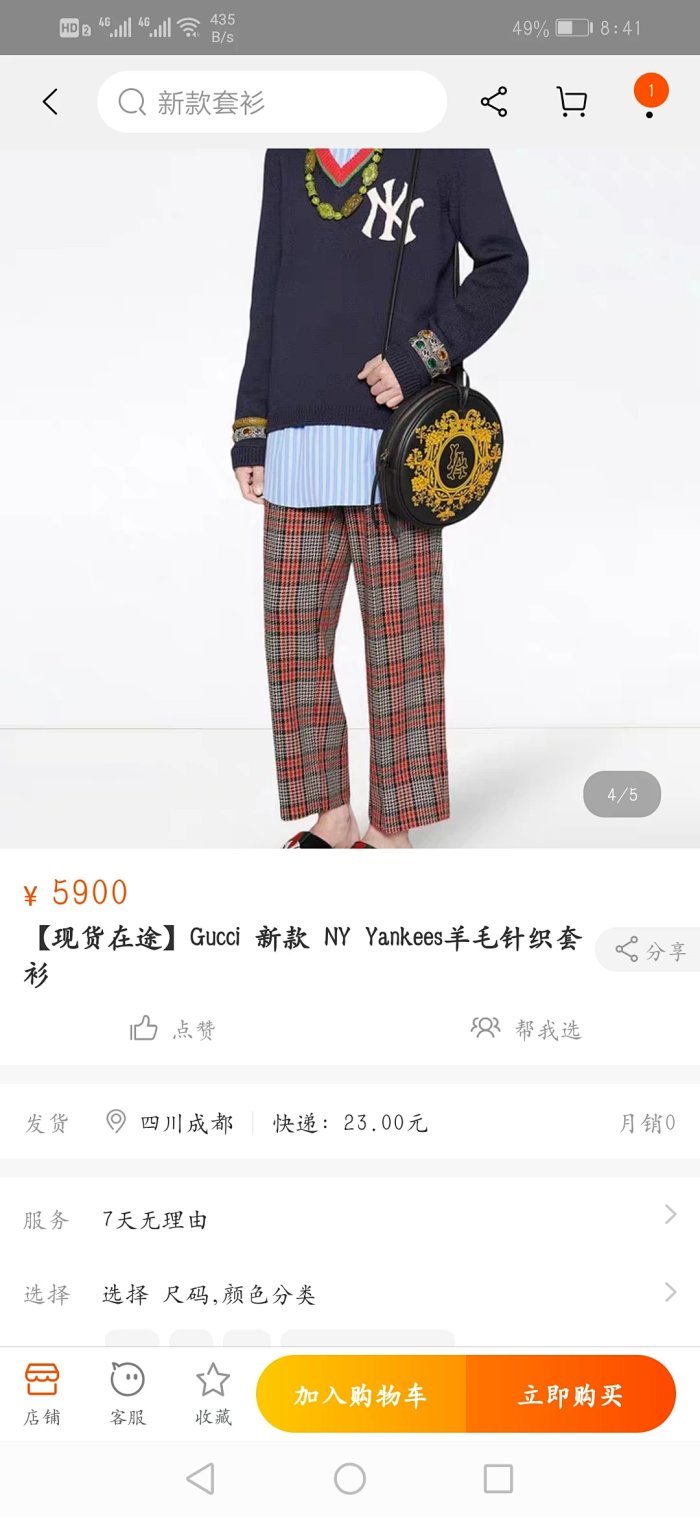Add to favorites with 收藏
This screenshot has height=1517, width=700.
tap(213, 1393)
